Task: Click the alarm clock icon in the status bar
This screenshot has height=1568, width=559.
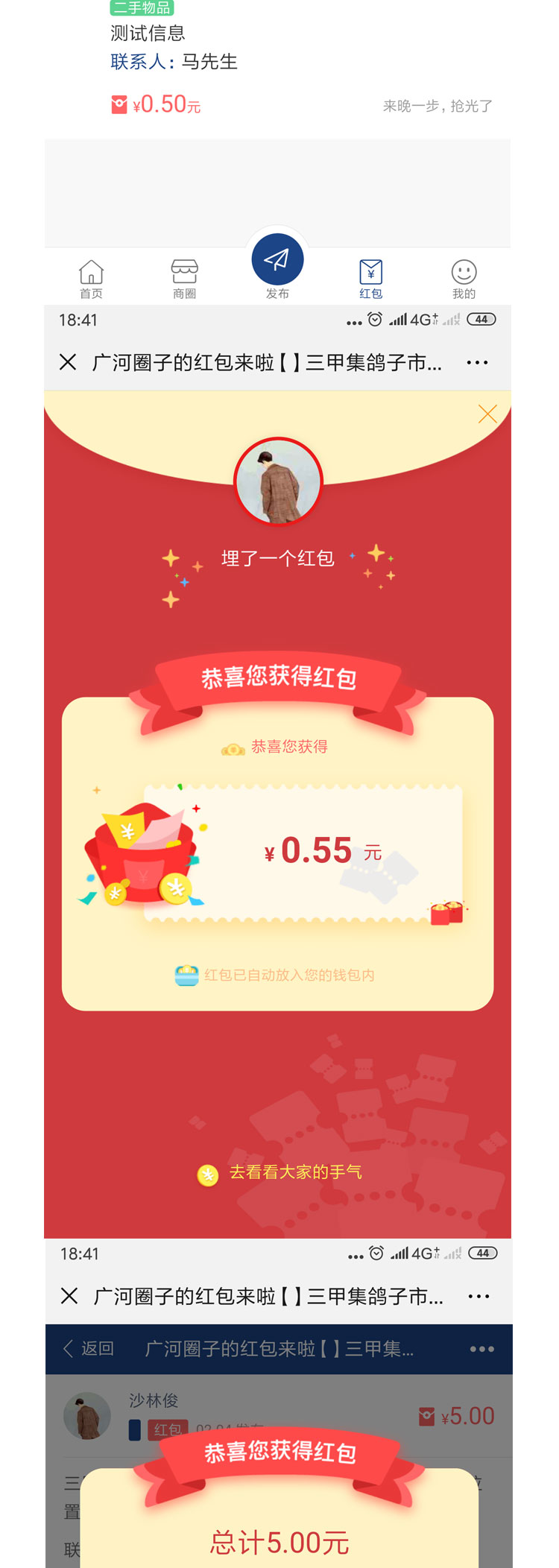Action: tap(375, 320)
